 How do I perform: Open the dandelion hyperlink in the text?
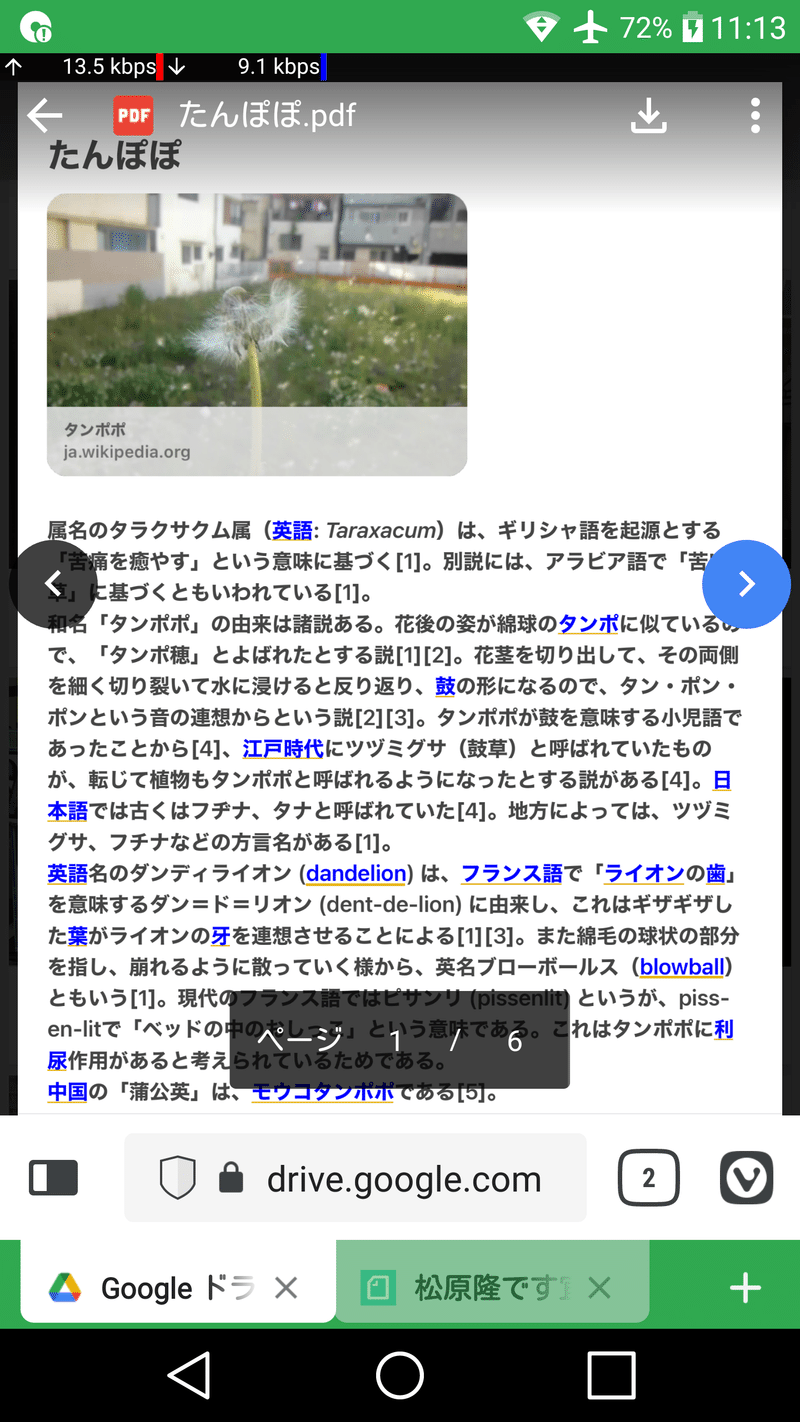pos(355,873)
